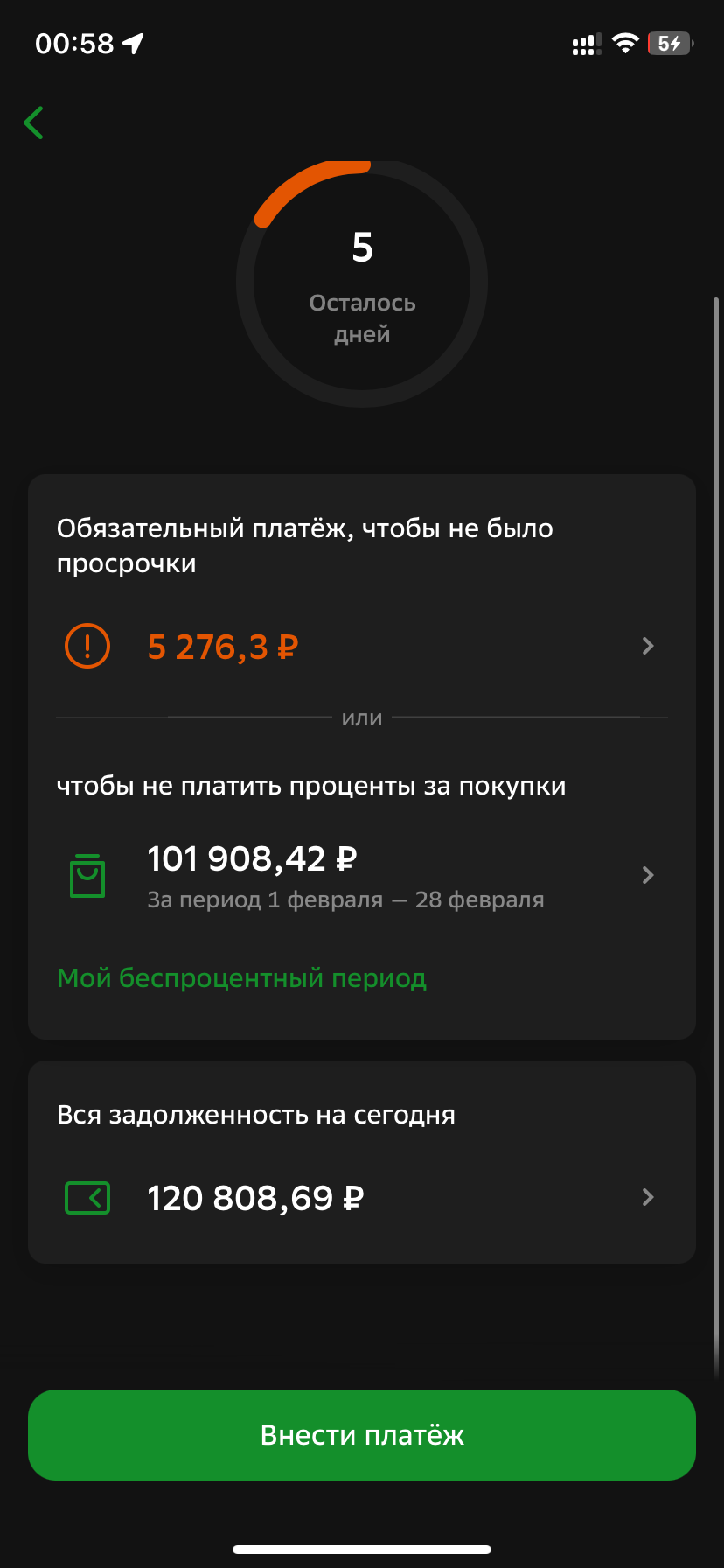Expand the 101 908,42 ₽ interest-free amount details

coord(648,874)
